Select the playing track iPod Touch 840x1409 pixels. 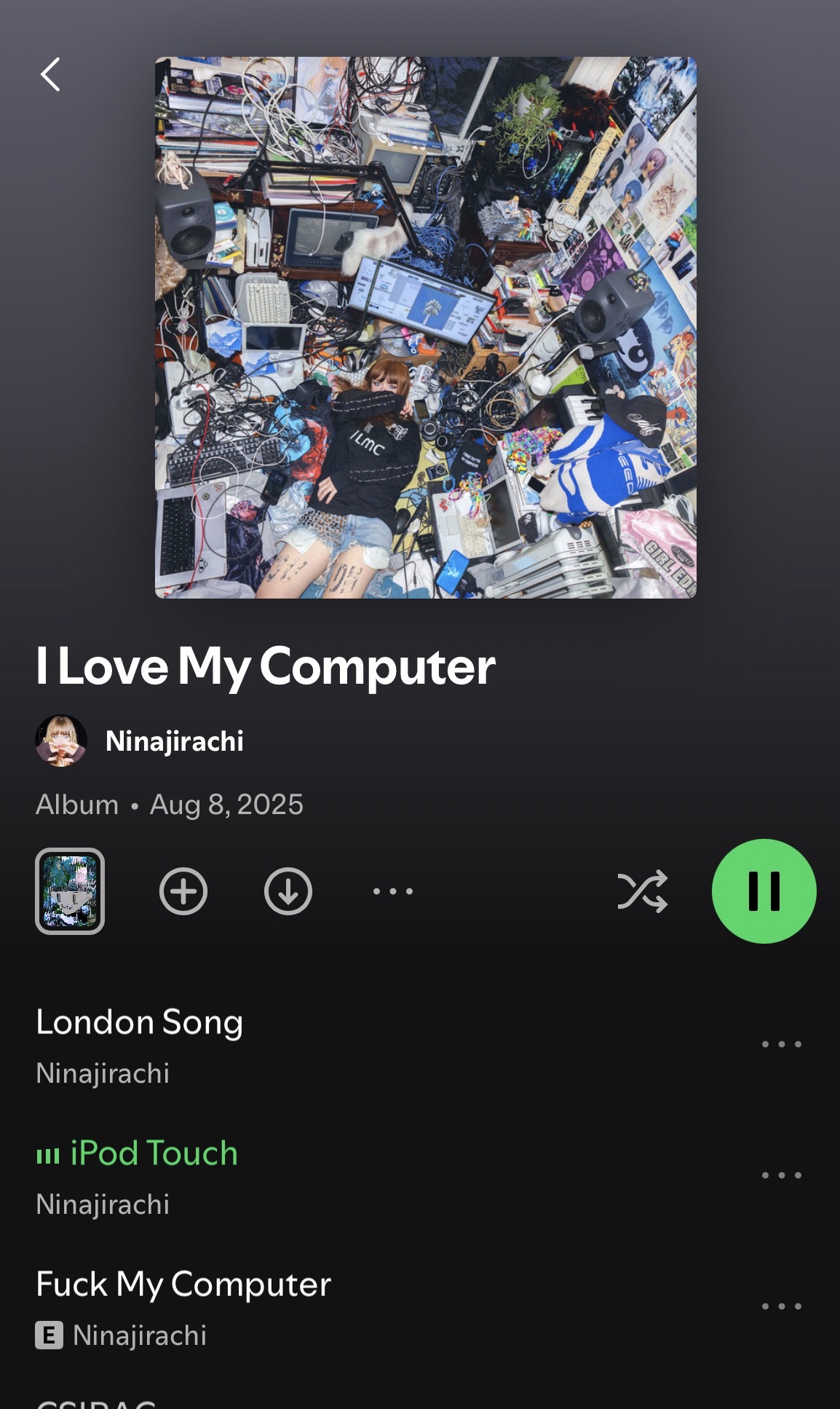pos(154,1154)
